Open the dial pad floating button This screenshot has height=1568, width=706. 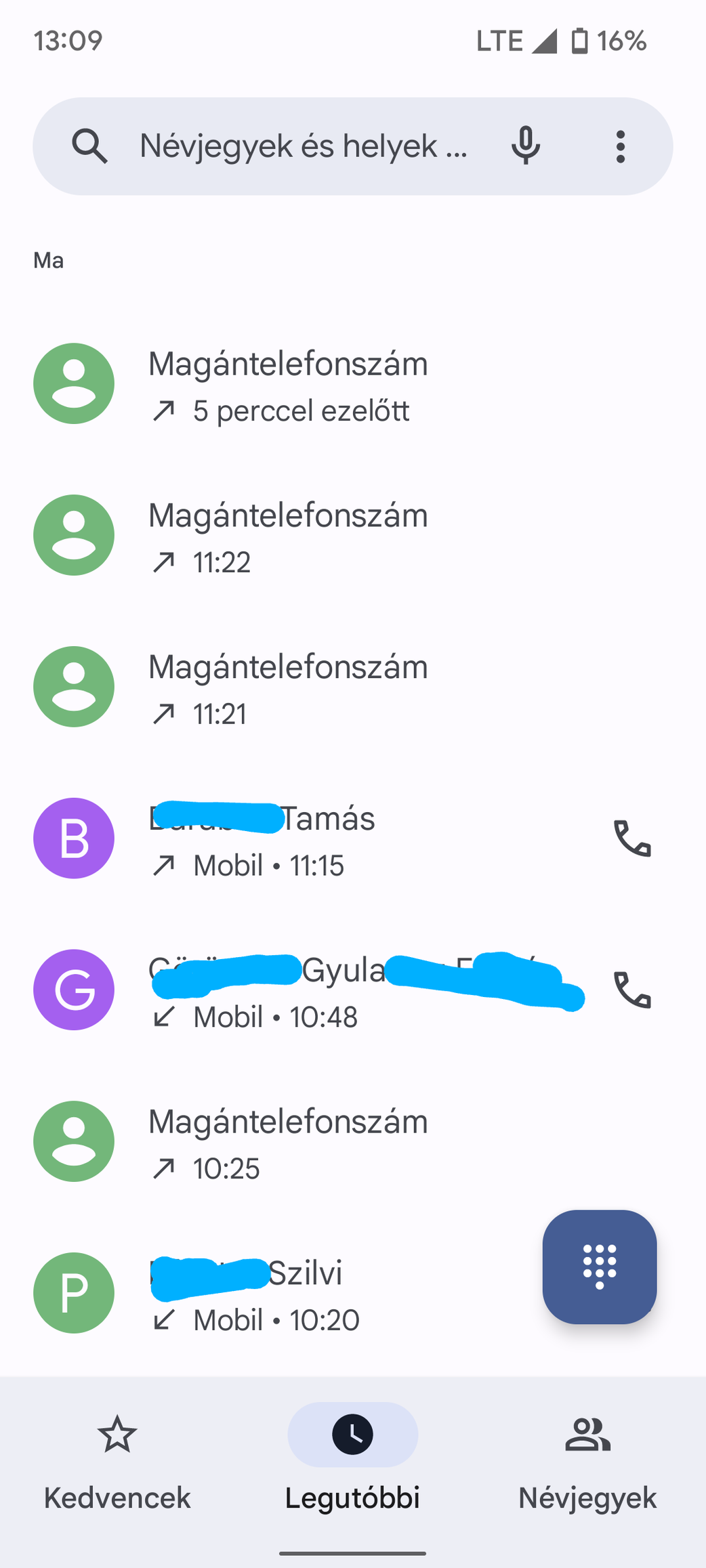click(600, 1267)
